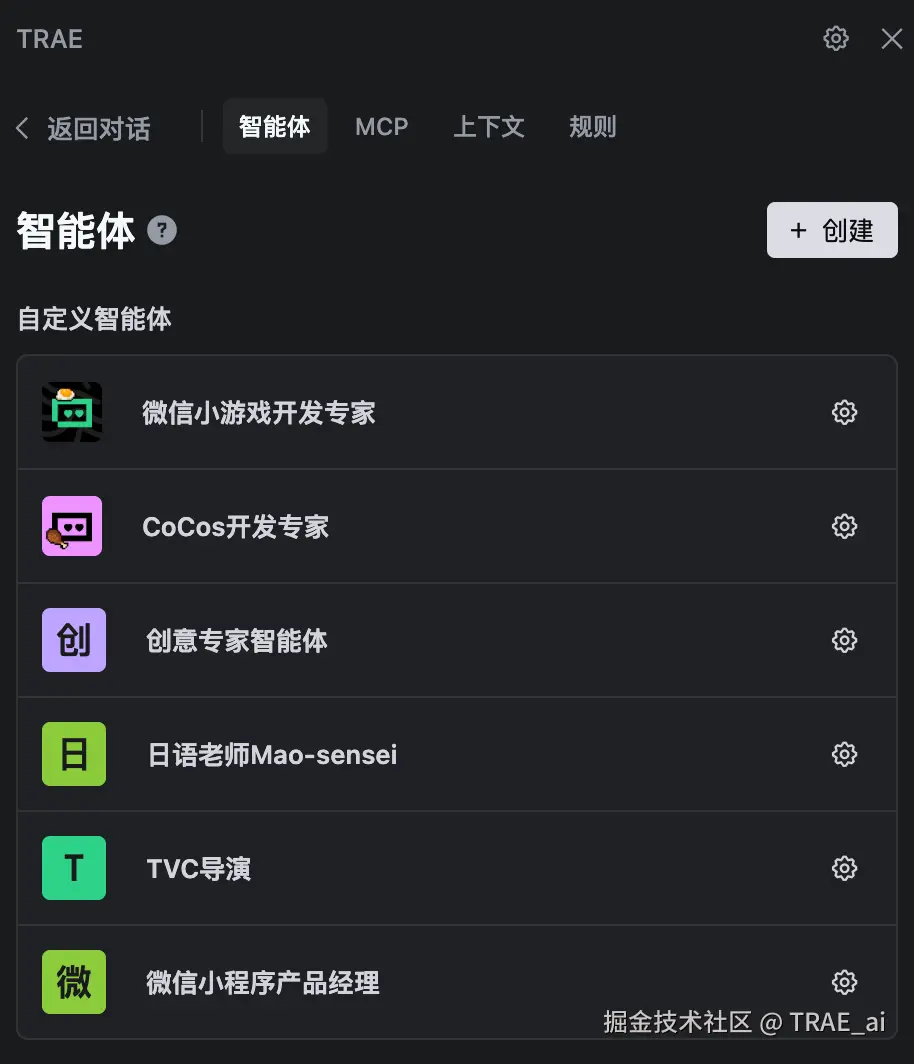Open TVC导演 agent
The image size is (914, 1064).
(x=198, y=869)
